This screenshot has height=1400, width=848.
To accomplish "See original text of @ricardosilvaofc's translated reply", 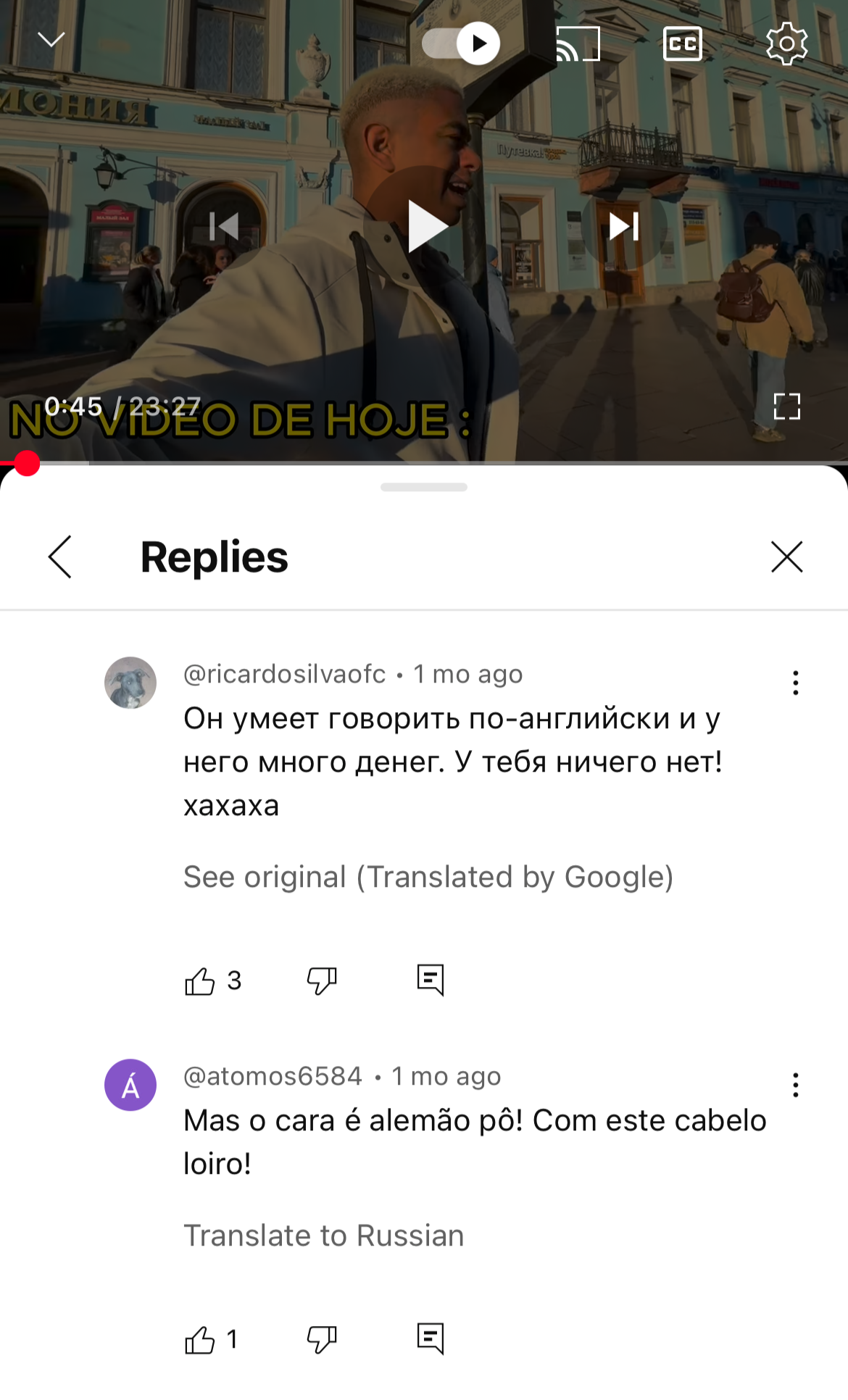I will click(428, 877).
